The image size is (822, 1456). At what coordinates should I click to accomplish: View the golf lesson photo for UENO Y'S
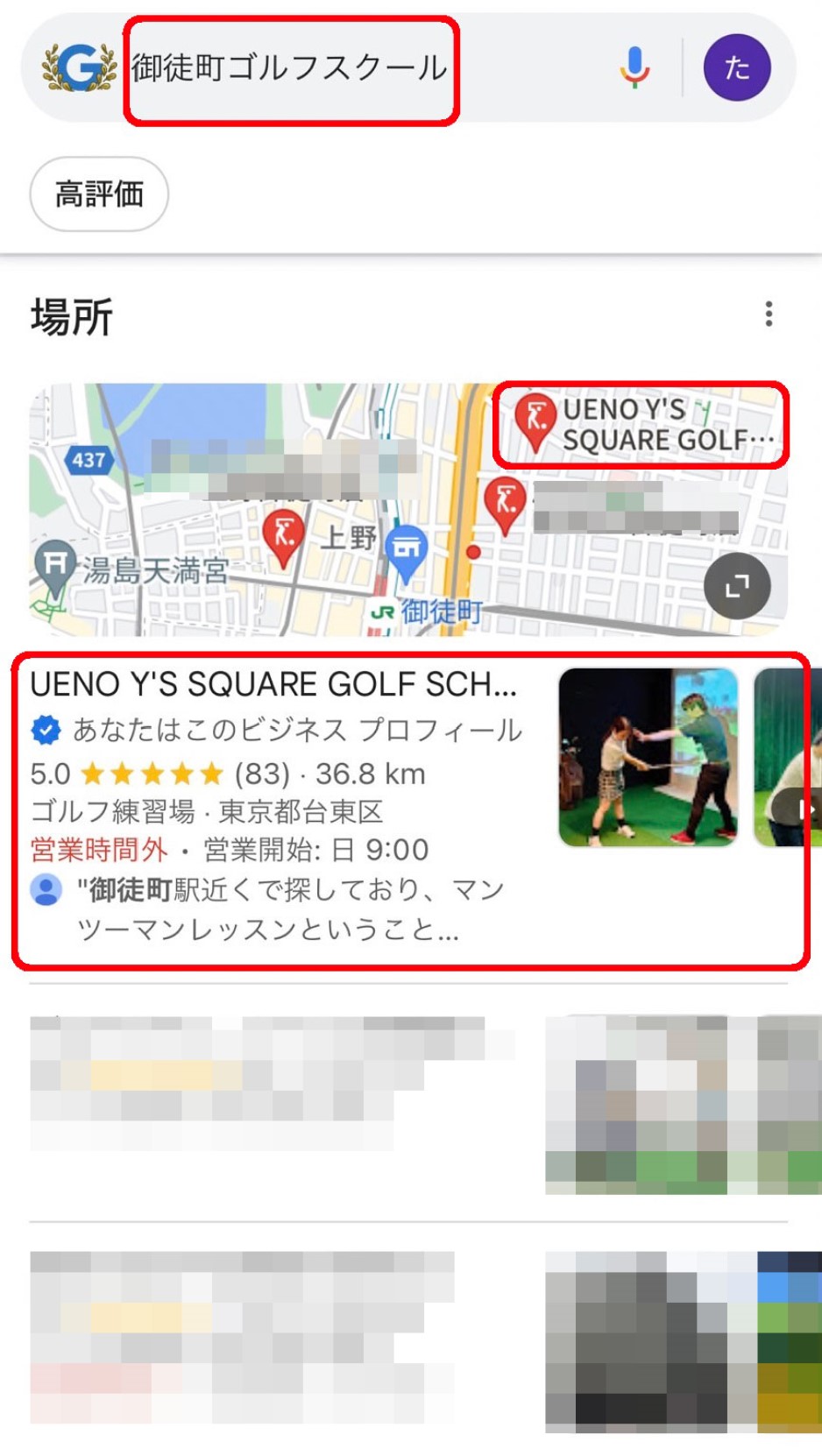pyautogui.click(x=648, y=757)
